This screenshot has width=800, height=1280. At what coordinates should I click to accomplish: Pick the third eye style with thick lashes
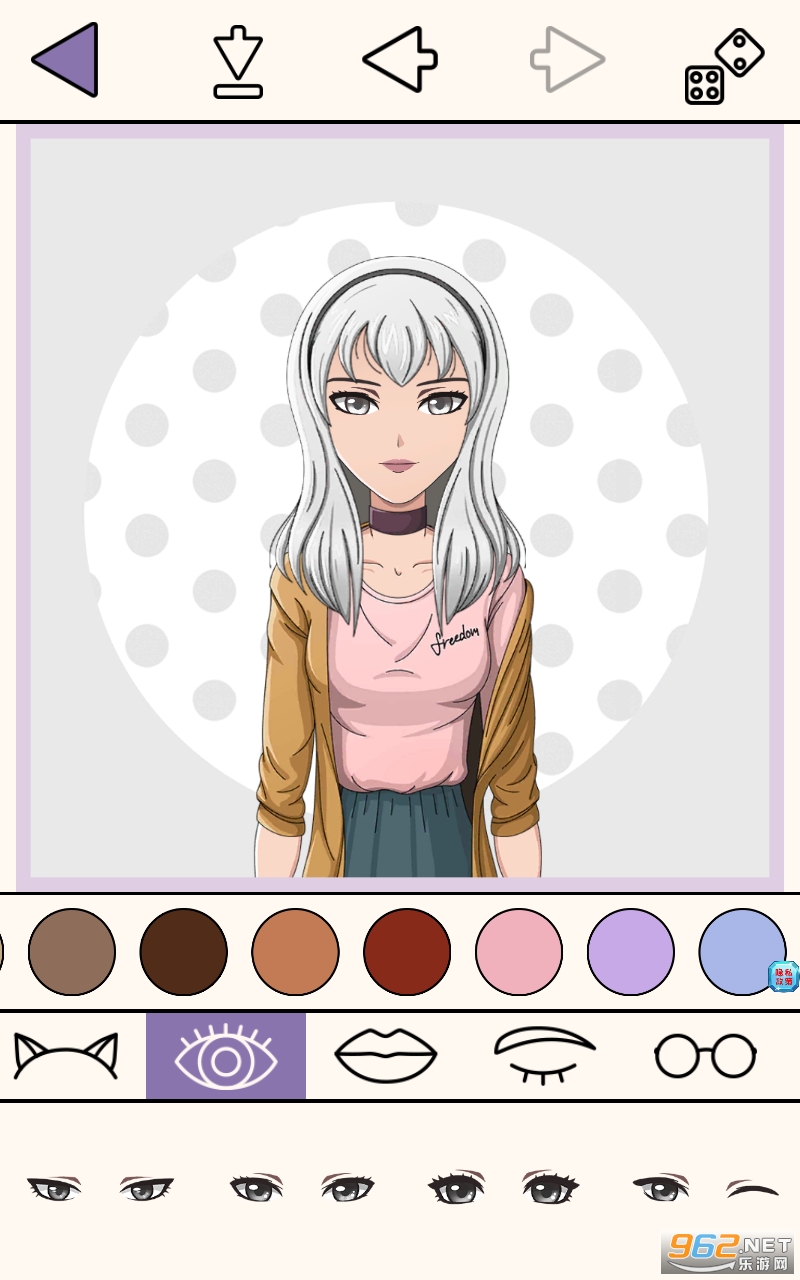tap(504, 1187)
